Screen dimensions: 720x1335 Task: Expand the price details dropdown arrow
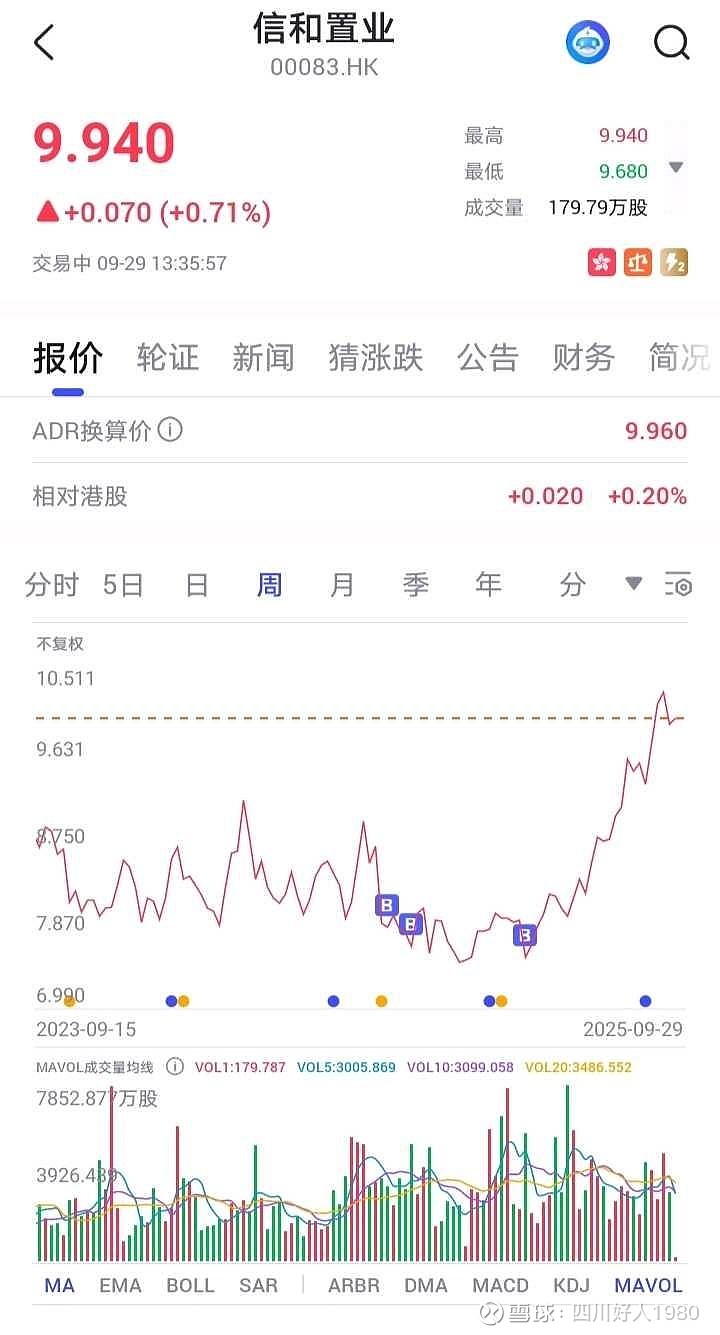[x=676, y=167]
